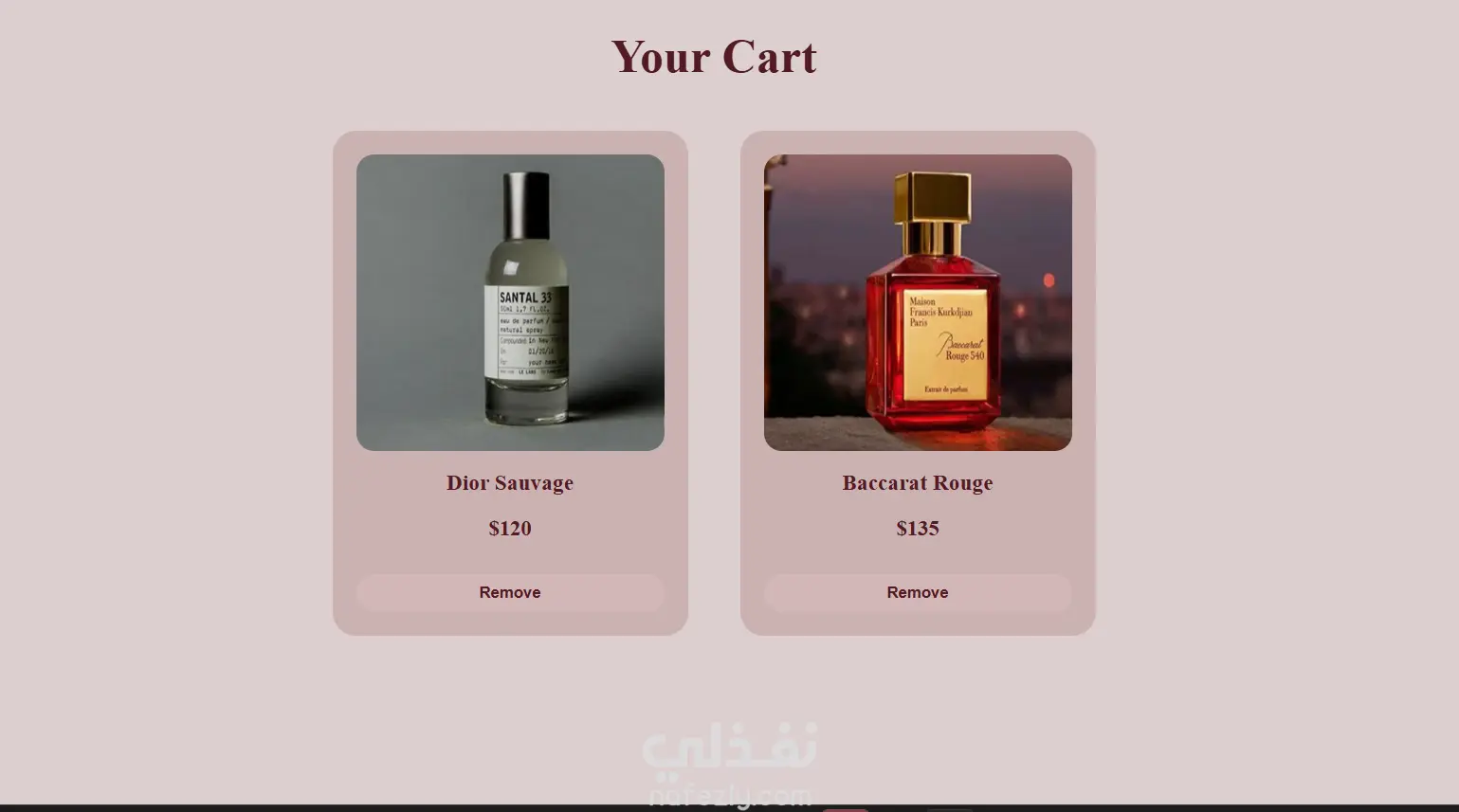Remove Dior Sauvage from the cart

pyautogui.click(x=510, y=592)
